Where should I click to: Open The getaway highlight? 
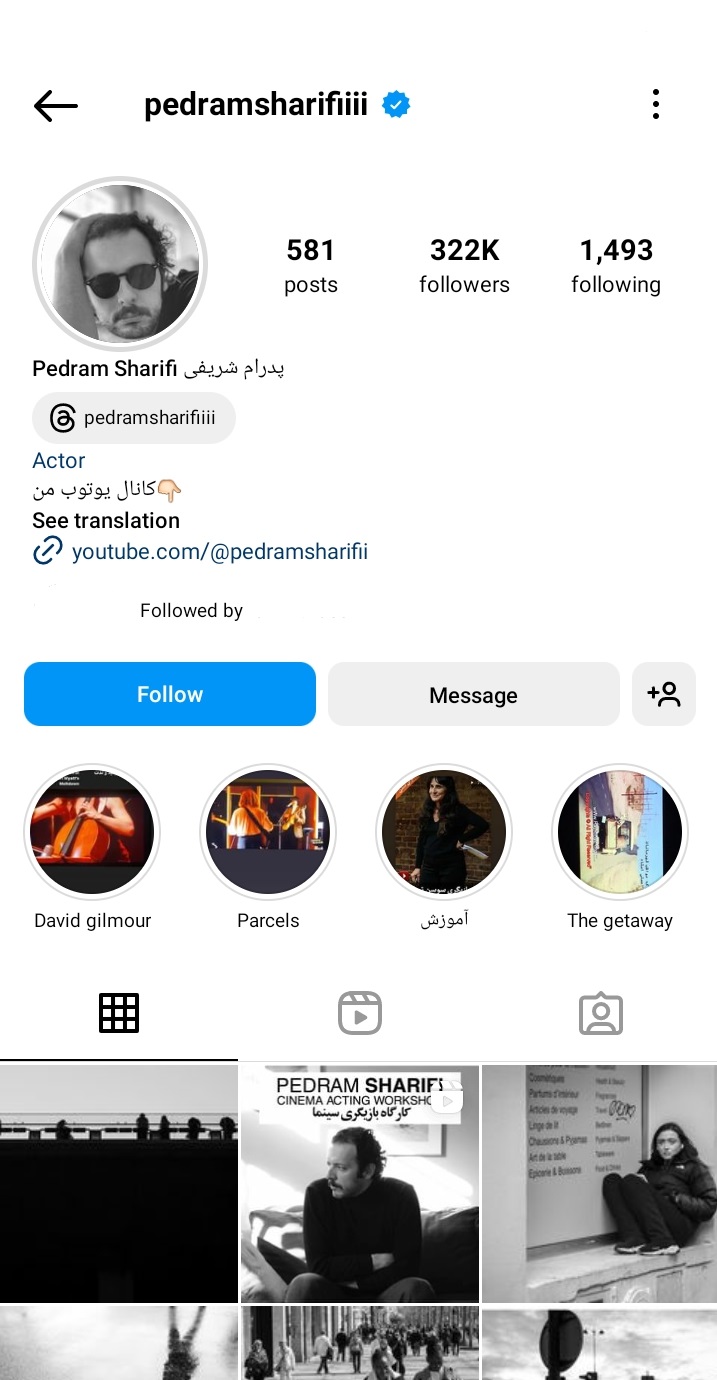coord(620,832)
